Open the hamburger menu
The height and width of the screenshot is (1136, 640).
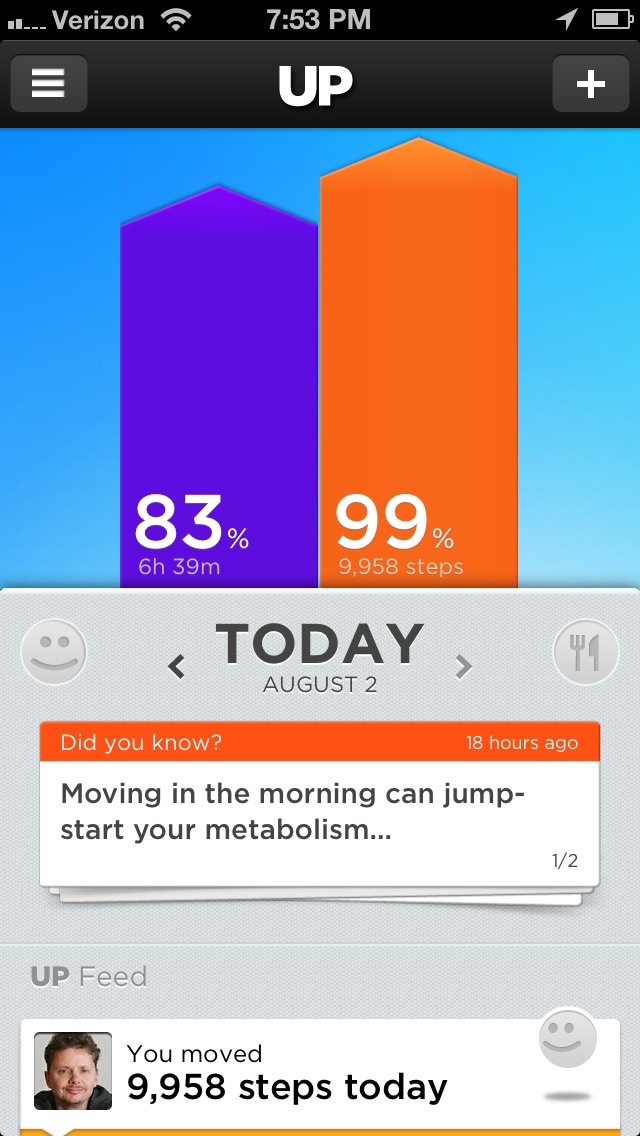click(48, 84)
